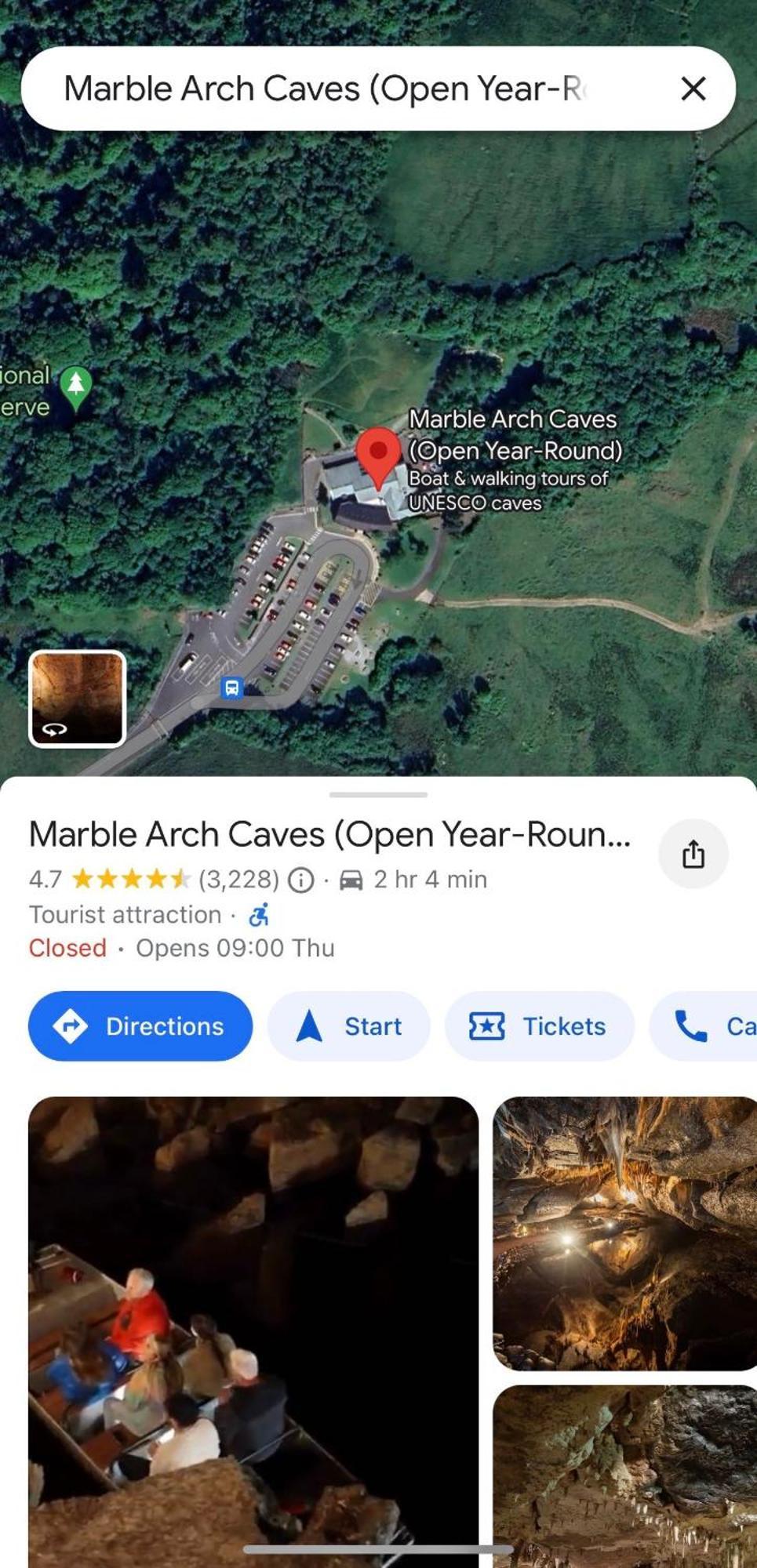This screenshot has height=1568, width=757.
Task: Open the Tickets option
Action: pyautogui.click(x=539, y=1025)
